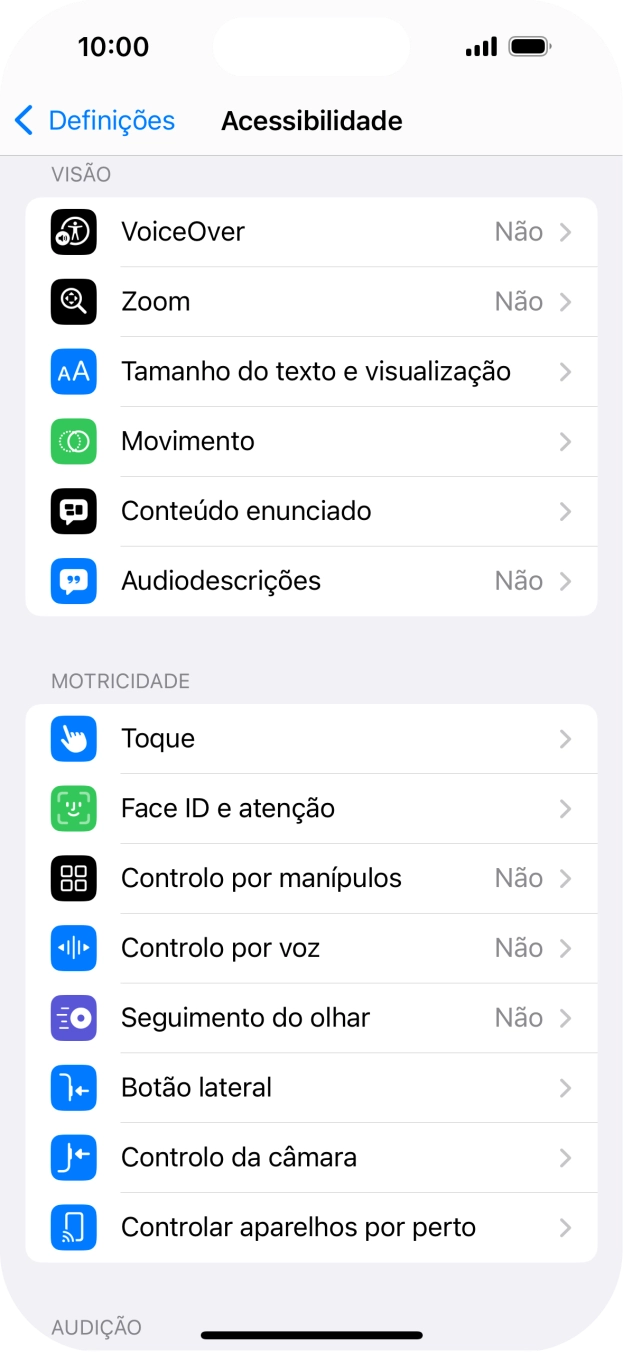This screenshot has height=1352, width=623.
Task: Tap Seguimento do olhar
Action: (311, 1018)
